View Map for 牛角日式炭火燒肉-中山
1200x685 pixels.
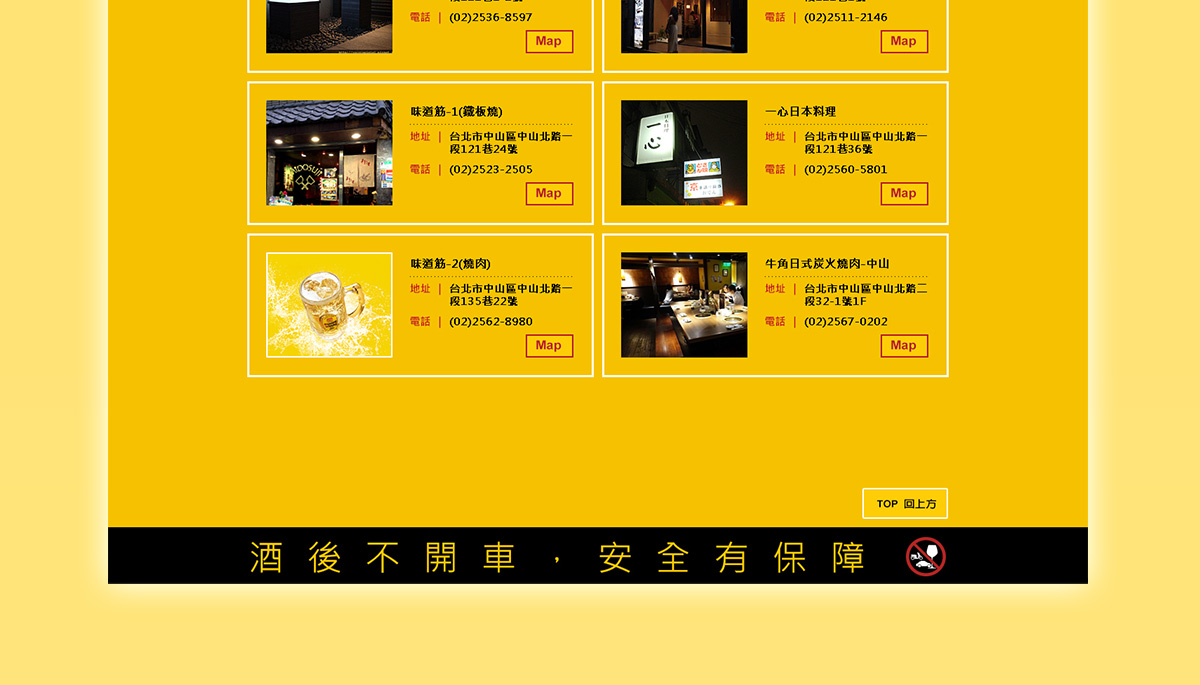pos(904,346)
